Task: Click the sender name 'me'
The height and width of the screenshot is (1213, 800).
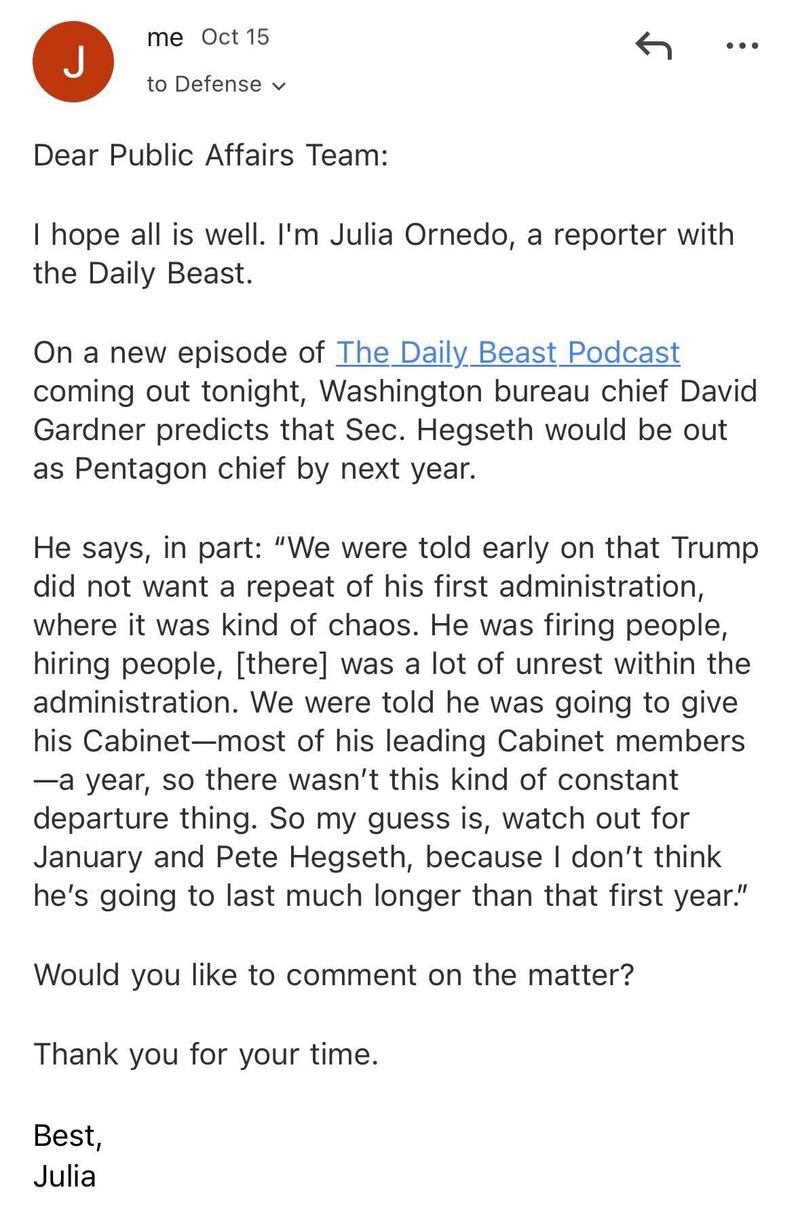Action: tap(166, 37)
